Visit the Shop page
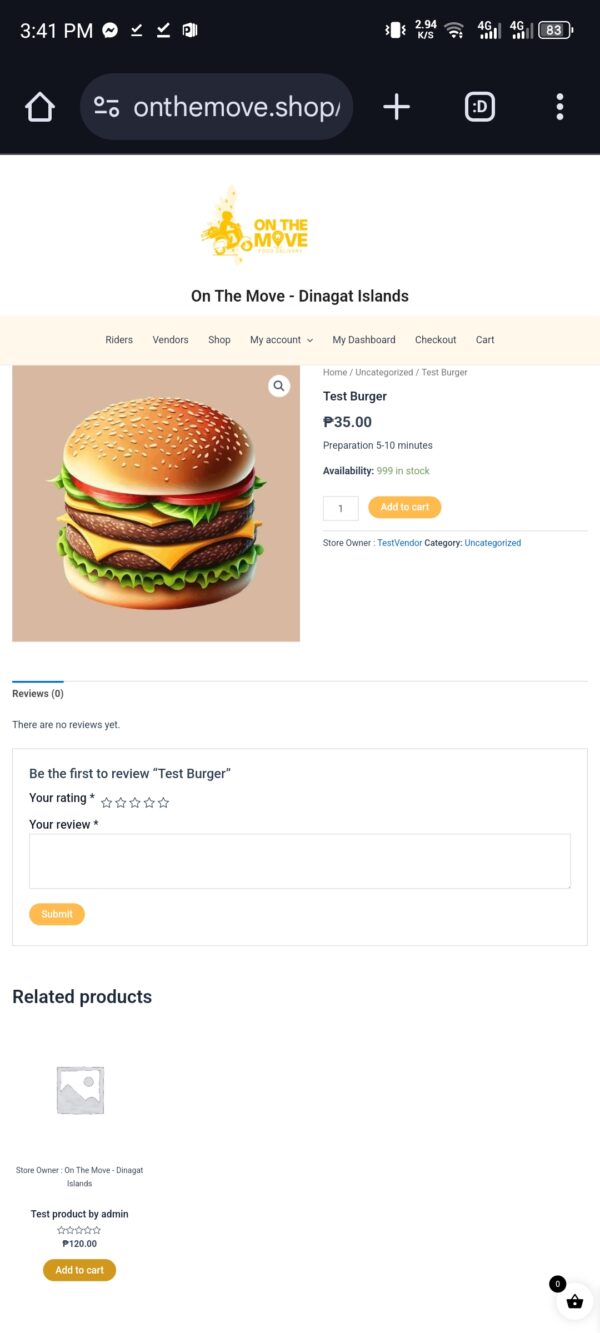 219,340
